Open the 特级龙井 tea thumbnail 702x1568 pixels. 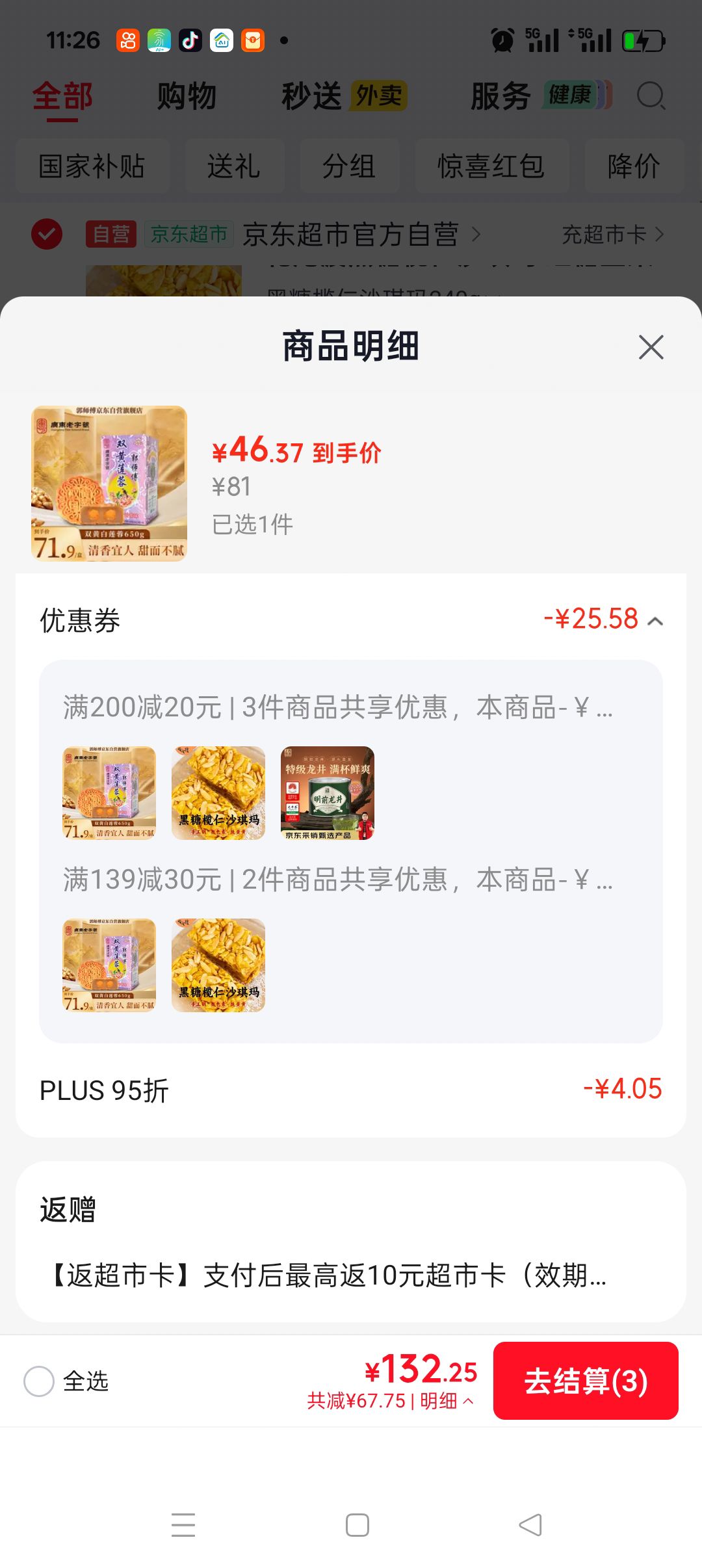click(x=328, y=793)
